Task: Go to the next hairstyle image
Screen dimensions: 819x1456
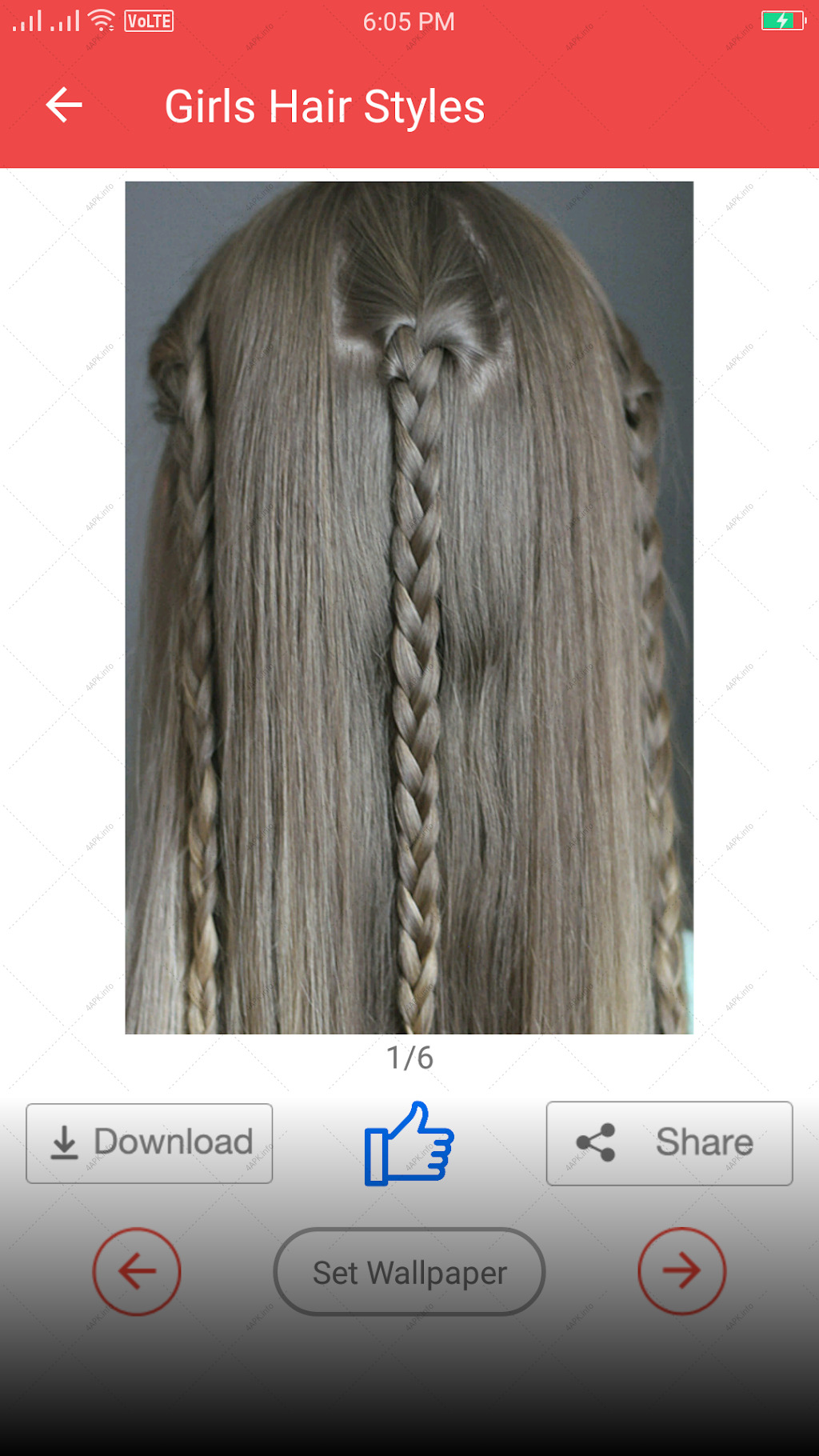Action: [x=681, y=1271]
